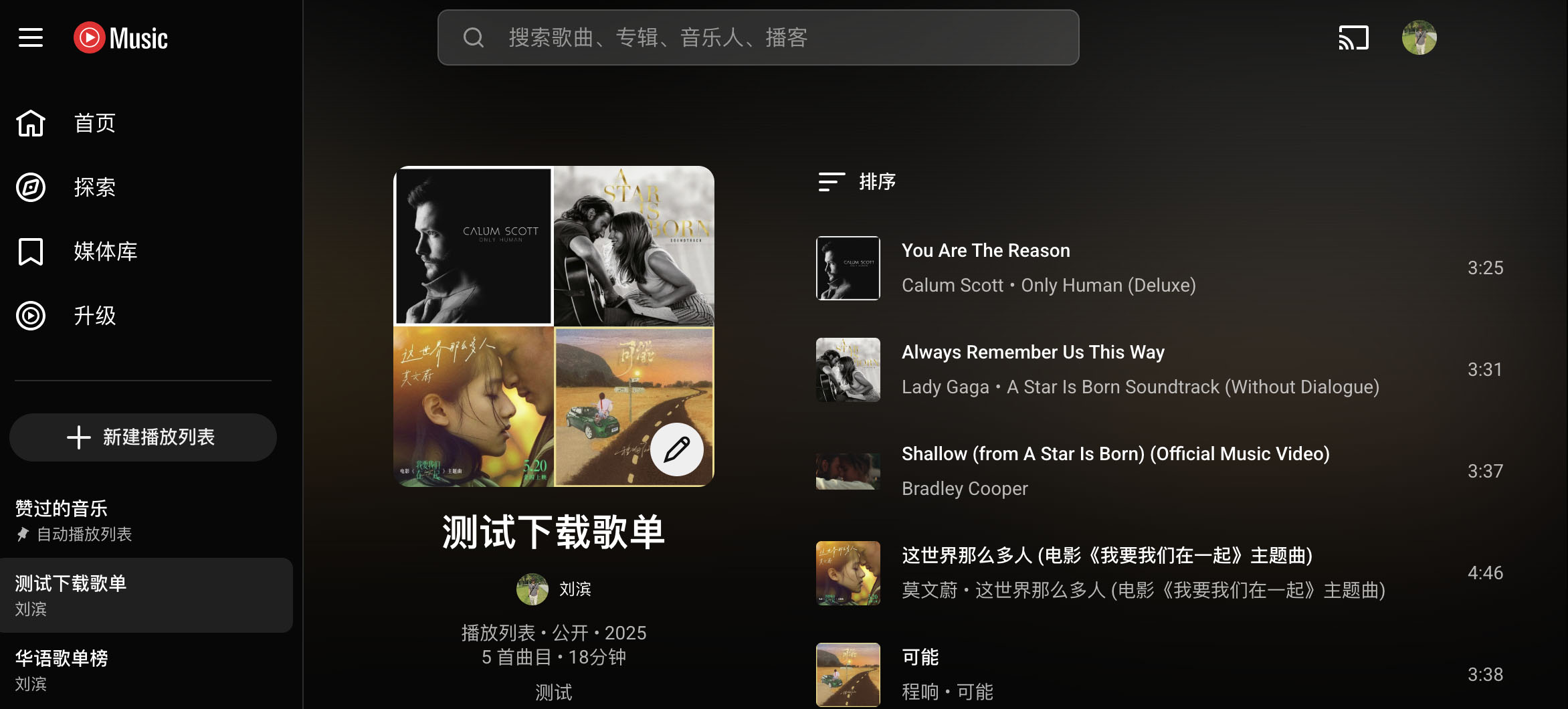Play You Are The Reason
This screenshot has width=1568, height=709.
pyautogui.click(x=985, y=250)
